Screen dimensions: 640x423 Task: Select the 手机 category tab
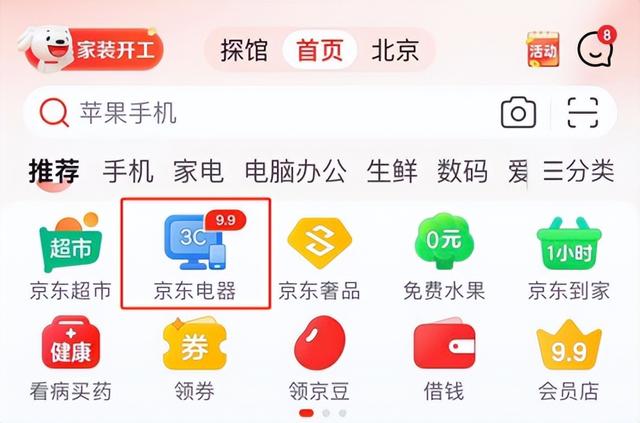click(x=128, y=172)
